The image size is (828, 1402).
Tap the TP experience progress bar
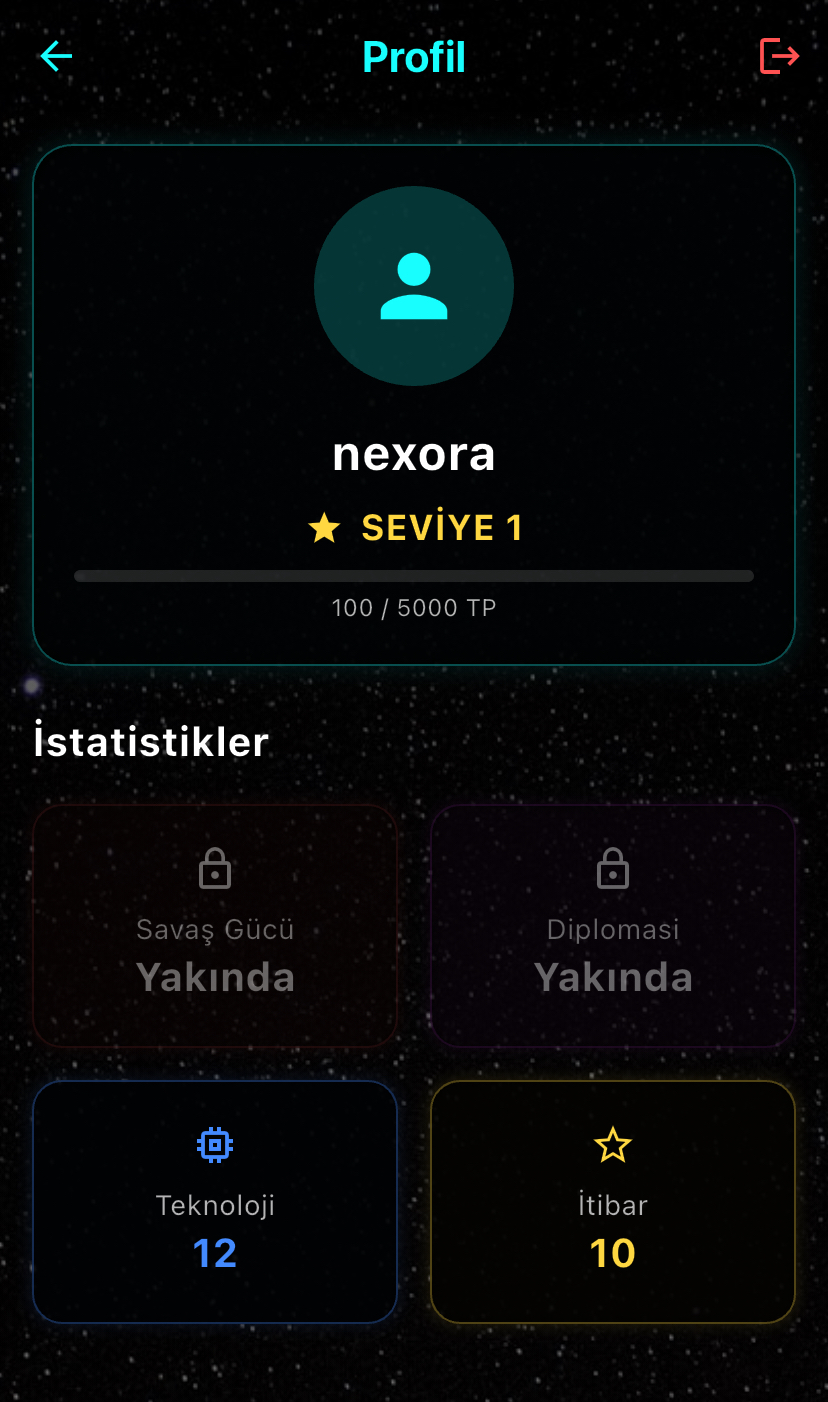coord(414,575)
